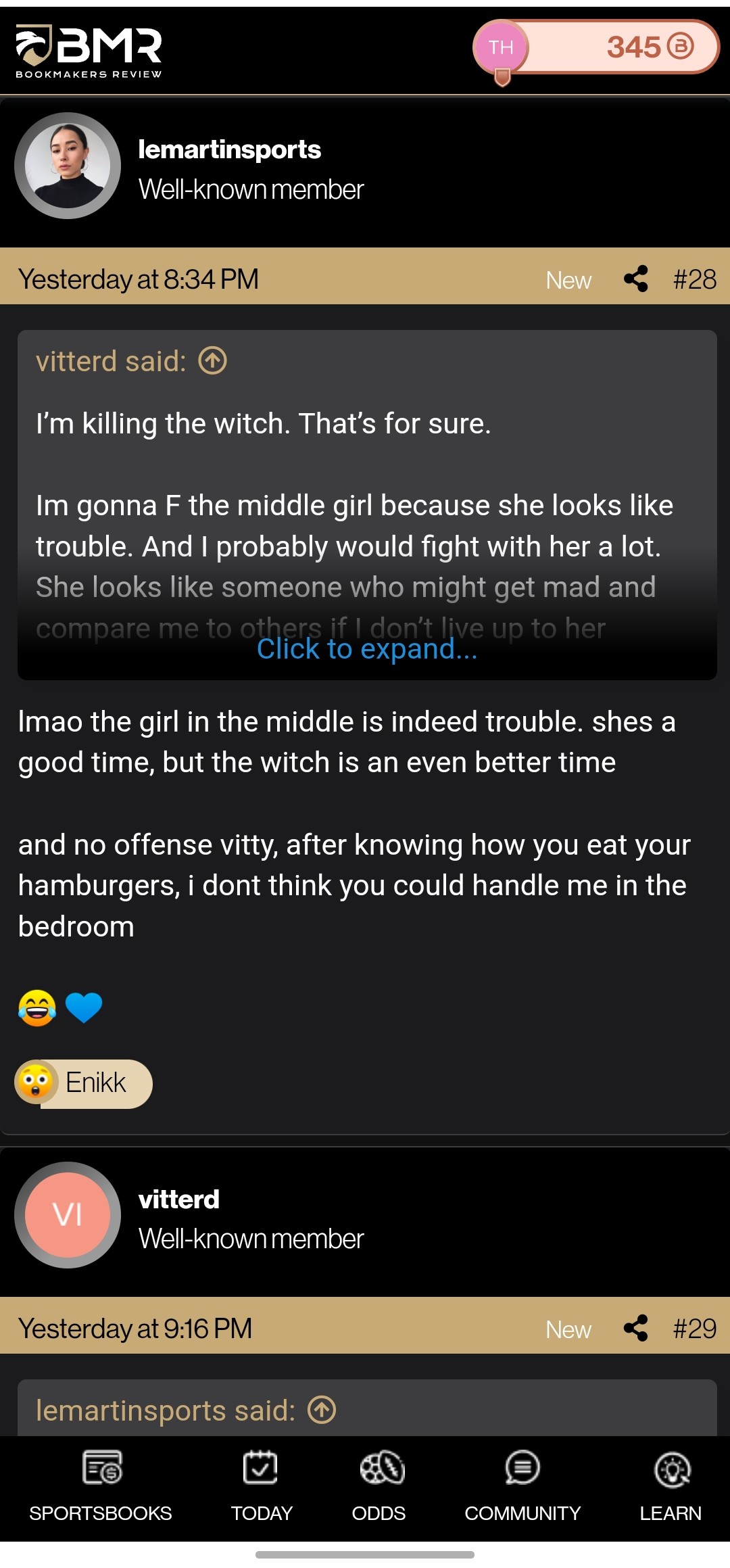Open vitterd username link

coord(178,1199)
